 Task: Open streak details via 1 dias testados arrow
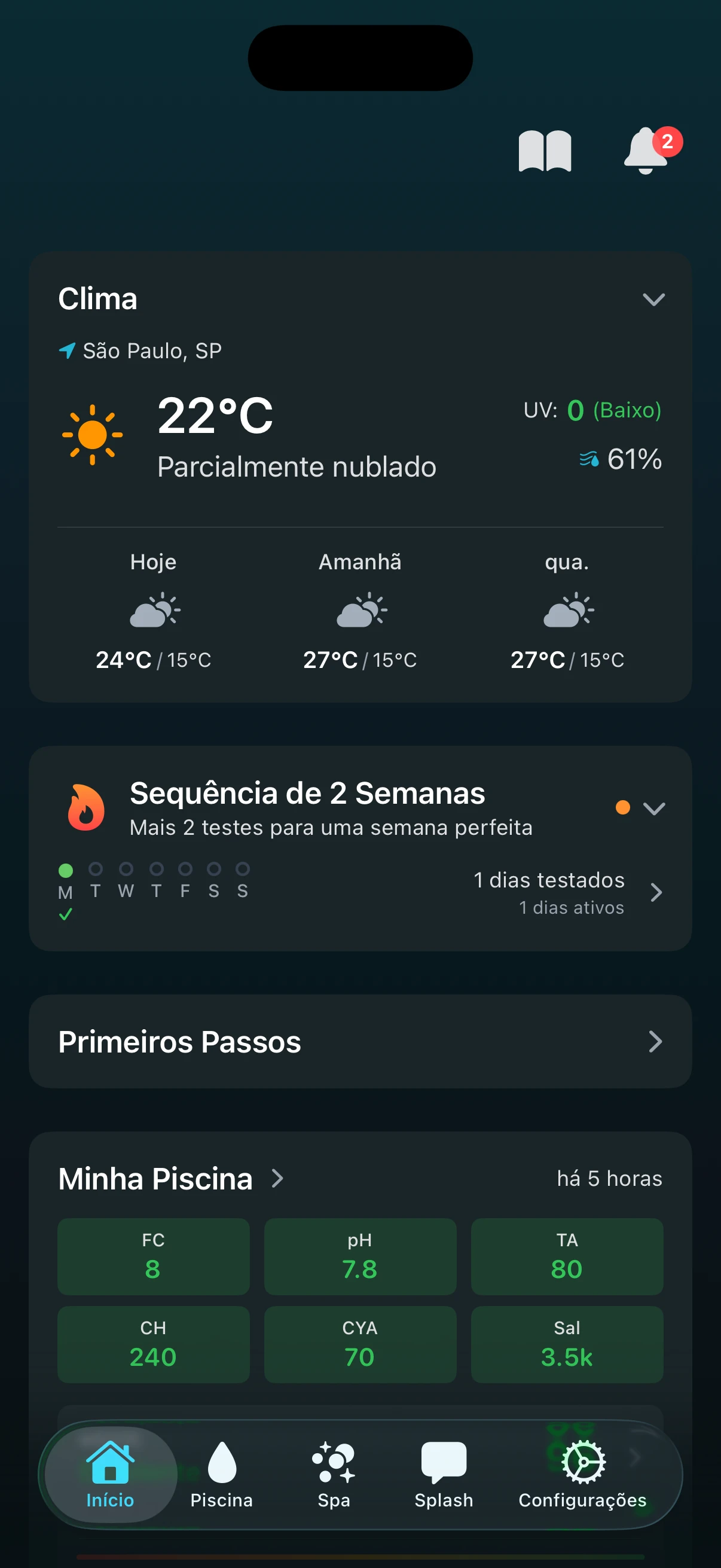[x=656, y=892]
